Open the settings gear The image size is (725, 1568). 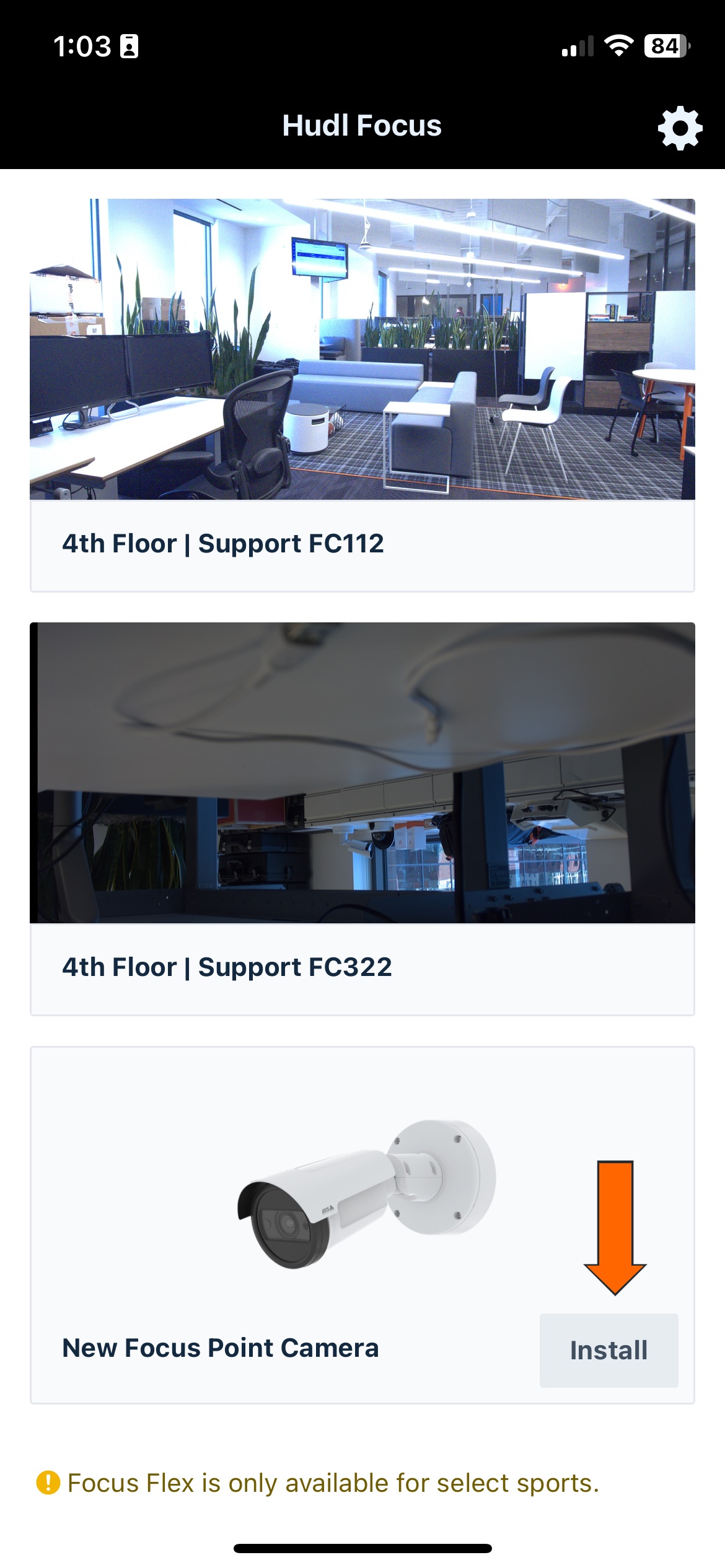pos(680,128)
